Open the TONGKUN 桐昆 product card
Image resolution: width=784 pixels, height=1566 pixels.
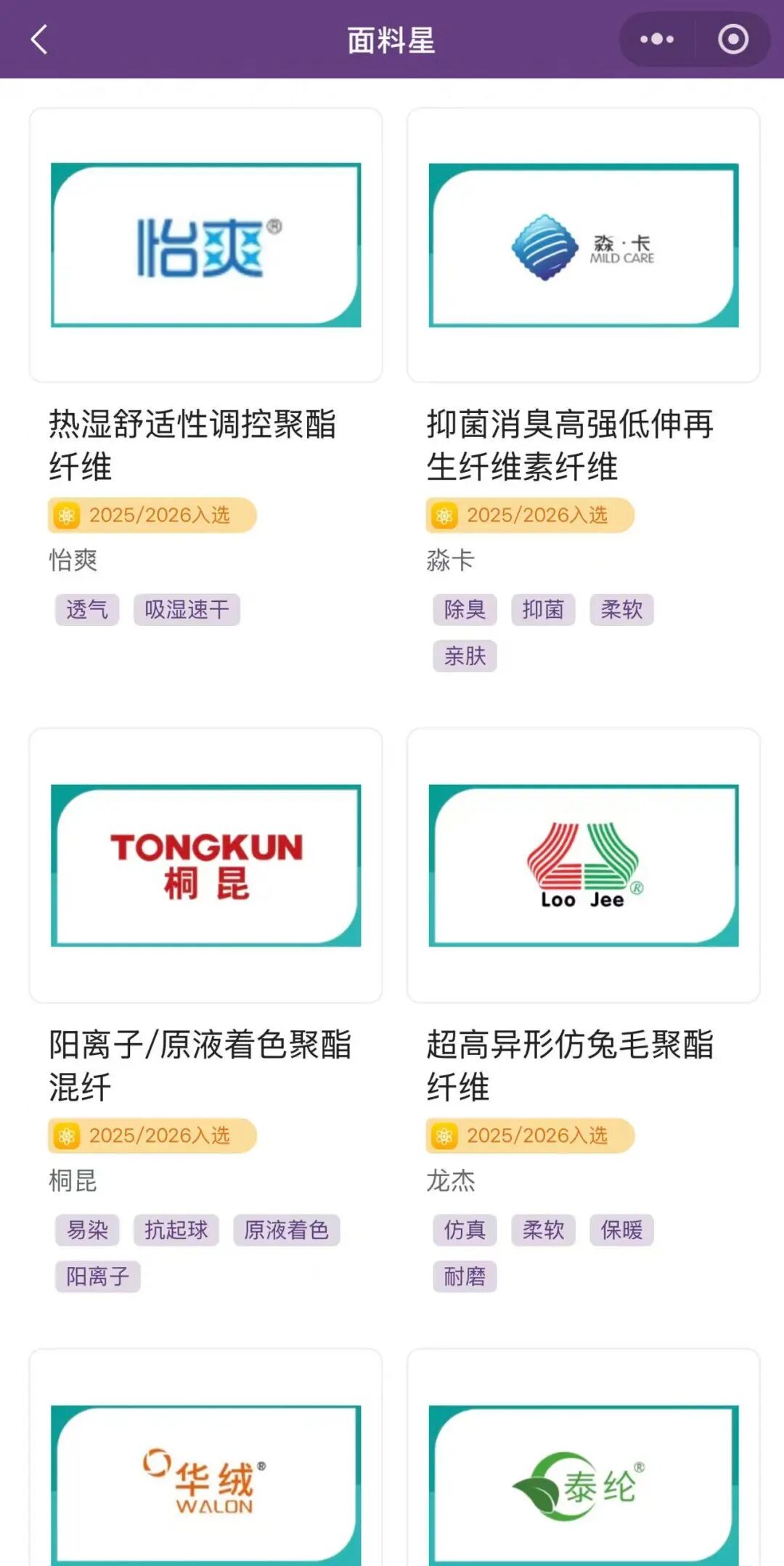pyautogui.click(x=205, y=865)
